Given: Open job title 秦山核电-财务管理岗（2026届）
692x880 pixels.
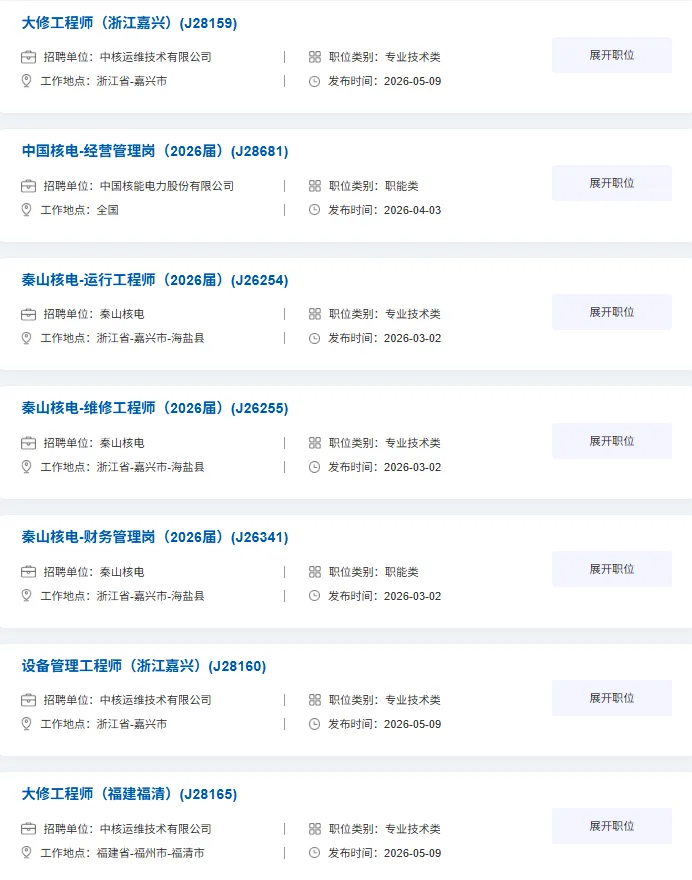Looking at the screenshot, I should 155,537.
